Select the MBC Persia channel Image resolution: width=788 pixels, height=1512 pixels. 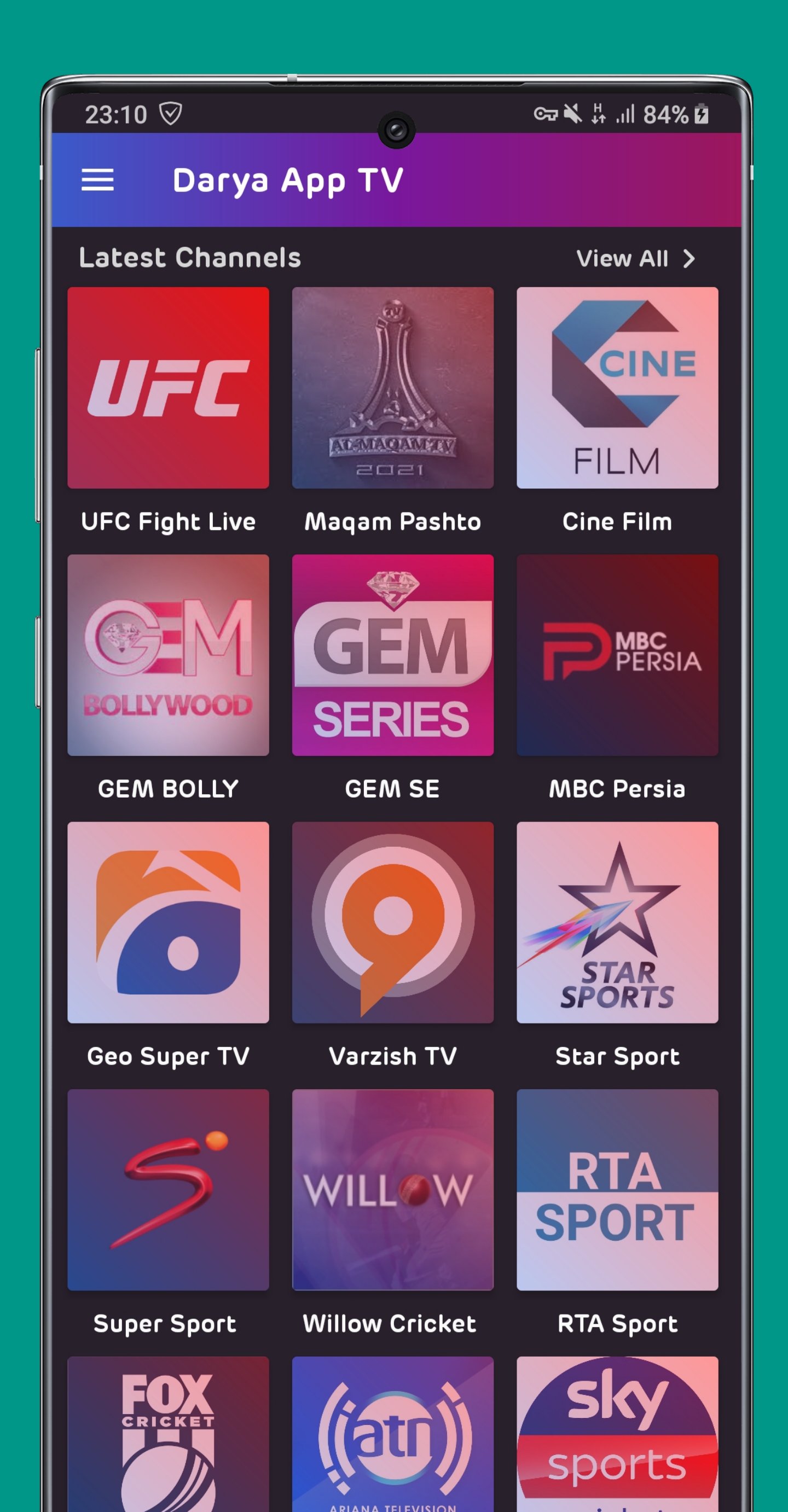point(617,656)
